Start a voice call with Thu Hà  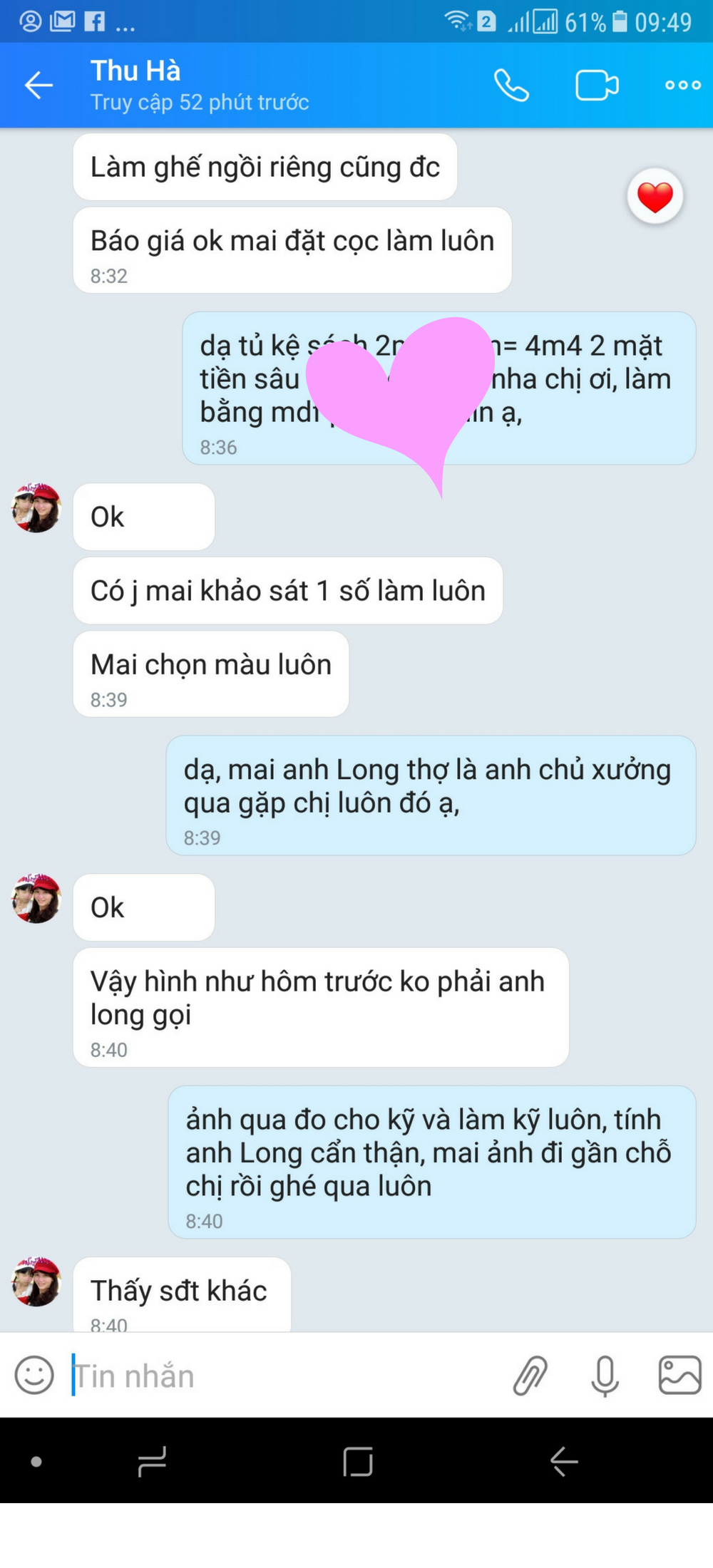(x=513, y=85)
